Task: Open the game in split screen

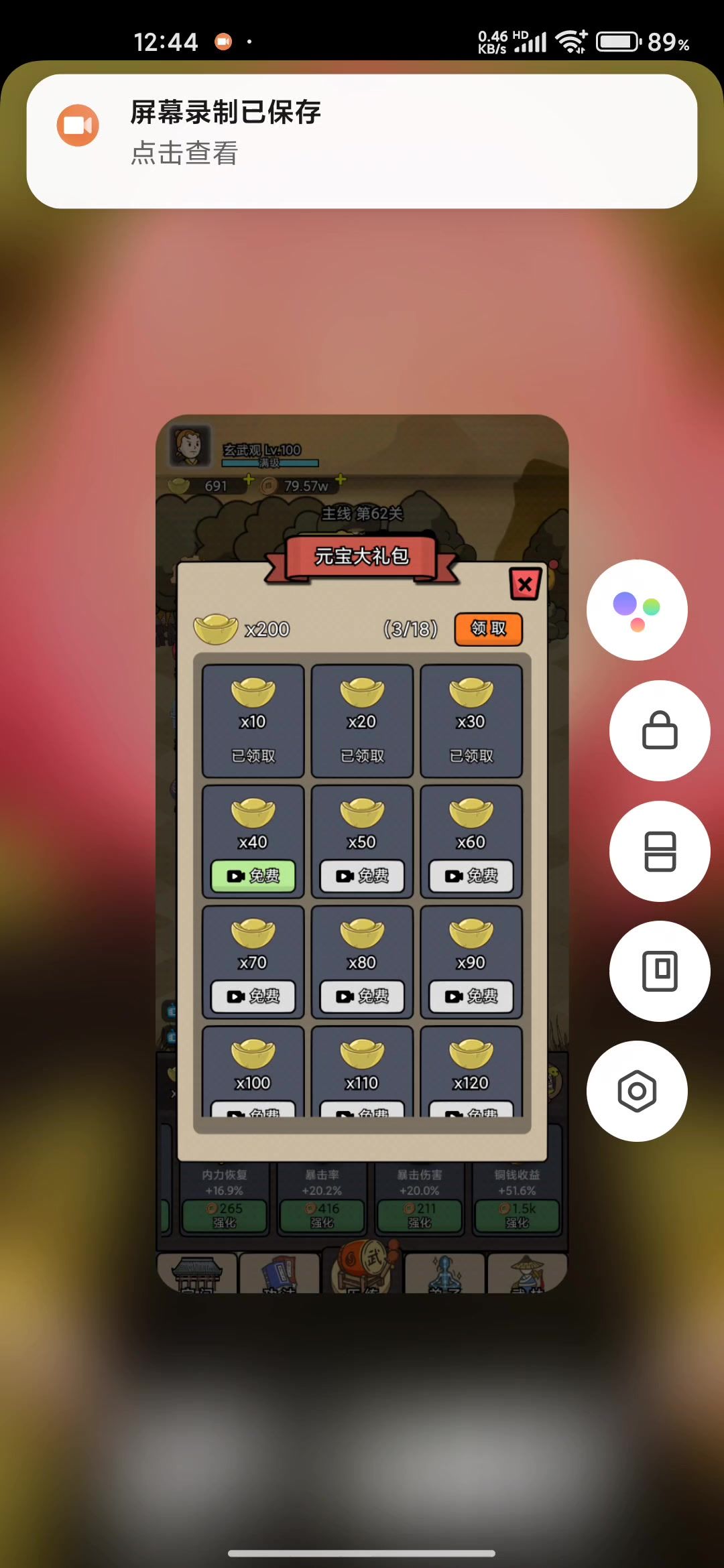Action: (x=659, y=851)
